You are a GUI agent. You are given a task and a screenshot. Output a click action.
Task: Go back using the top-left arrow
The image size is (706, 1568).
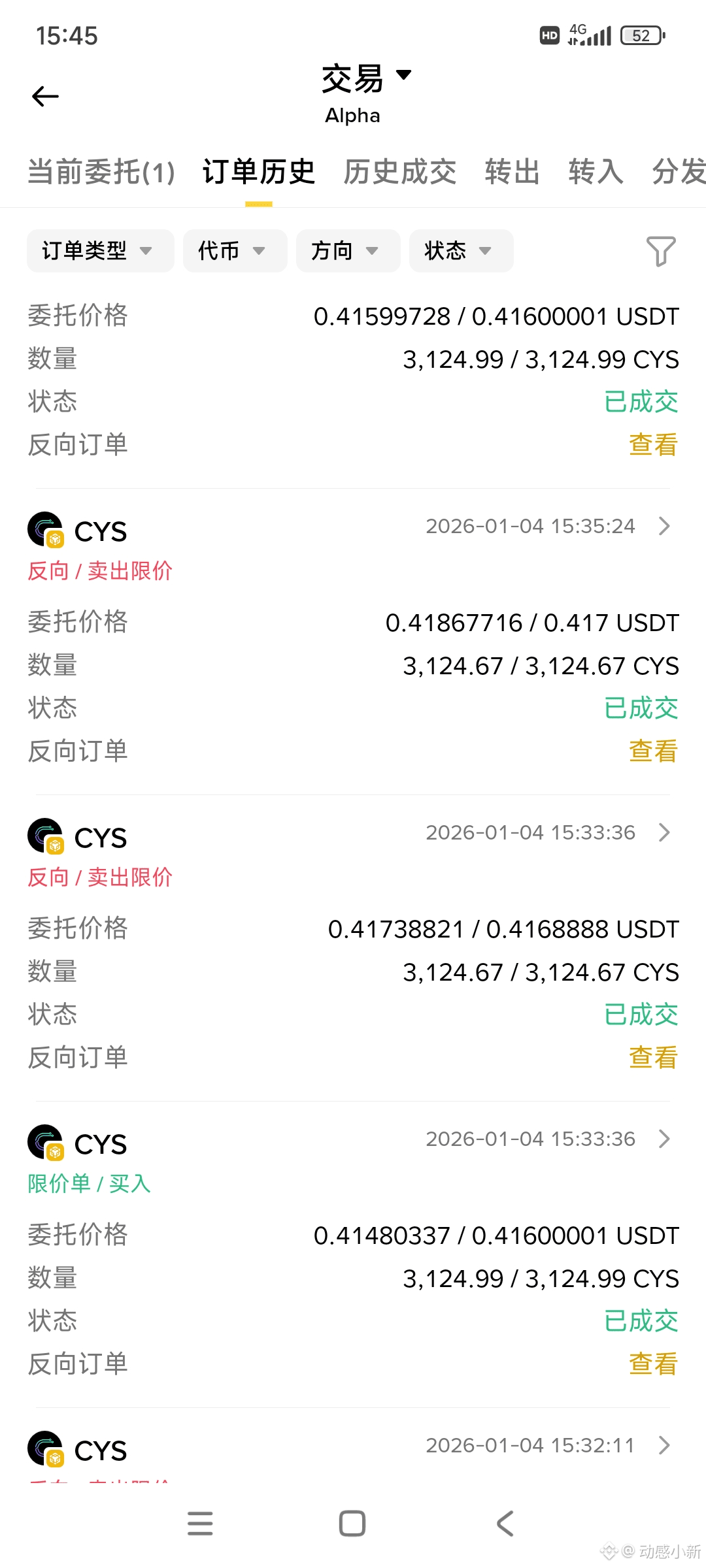tap(45, 97)
